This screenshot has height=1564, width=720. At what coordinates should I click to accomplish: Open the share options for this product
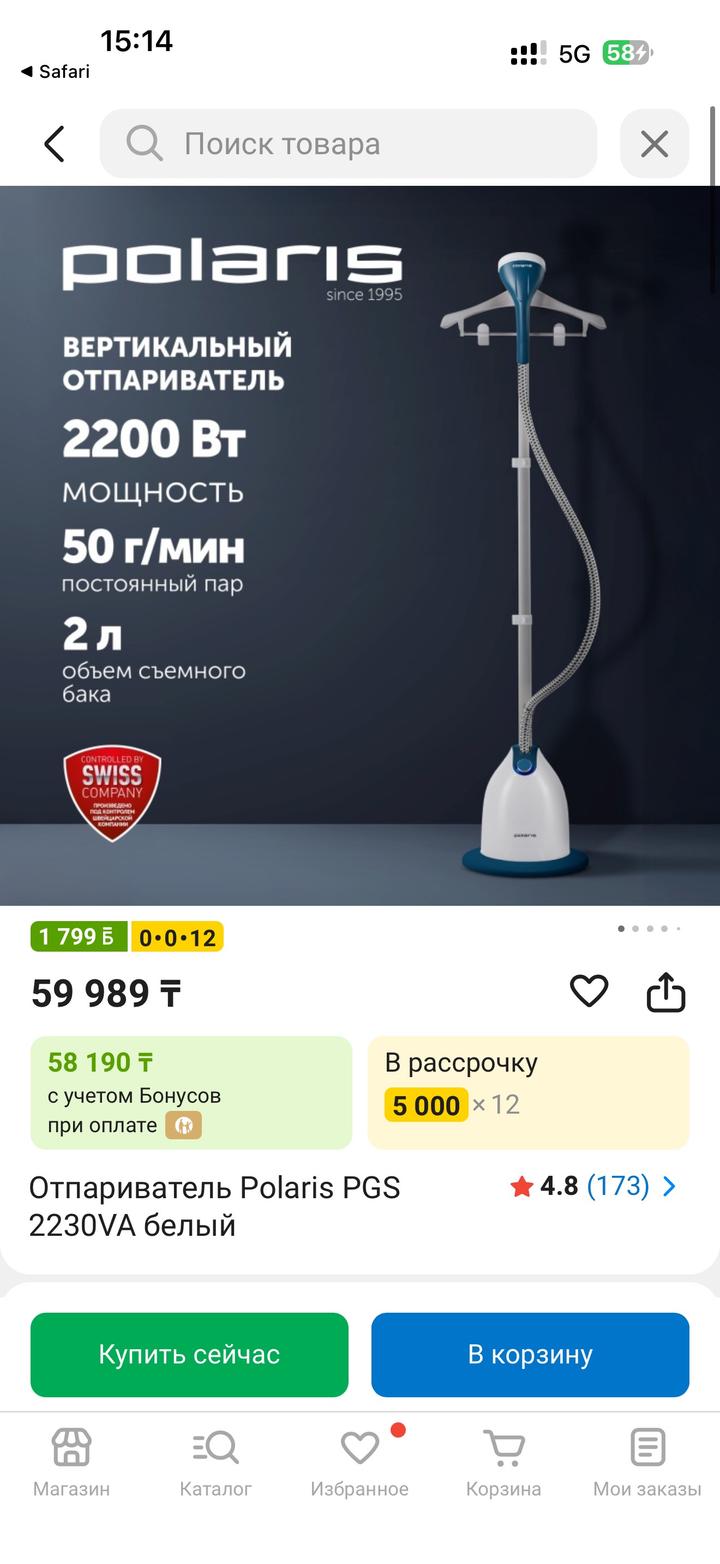665,992
